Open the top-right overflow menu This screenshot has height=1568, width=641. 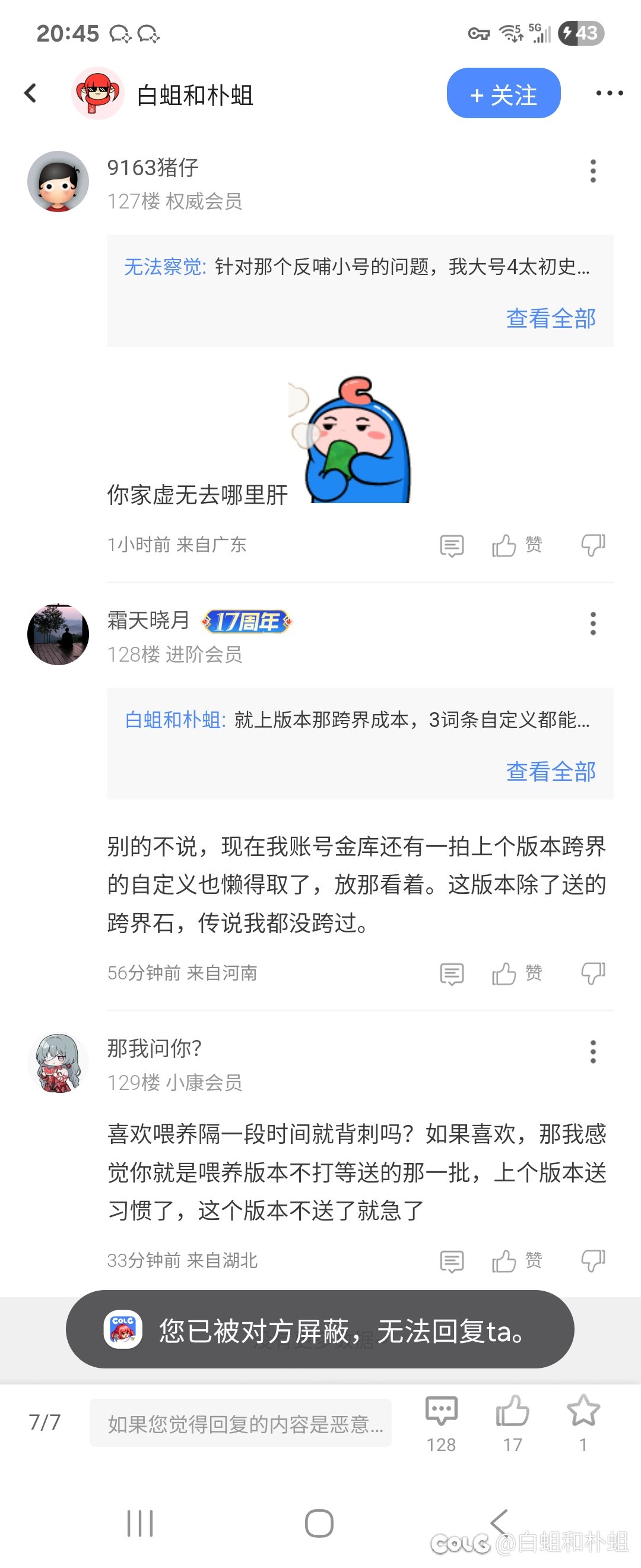tap(609, 93)
